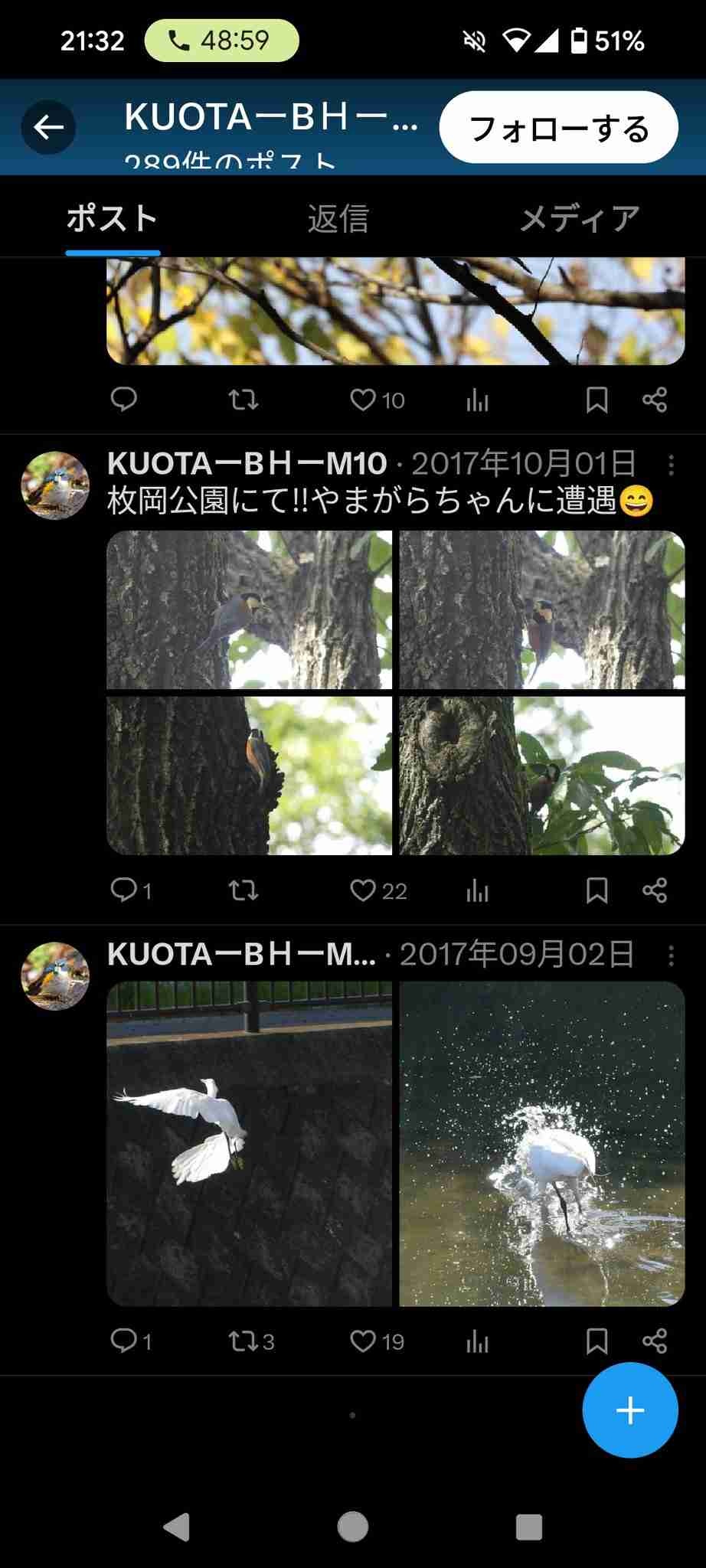
Task: Like the top post with 10 likes
Action: point(363,400)
